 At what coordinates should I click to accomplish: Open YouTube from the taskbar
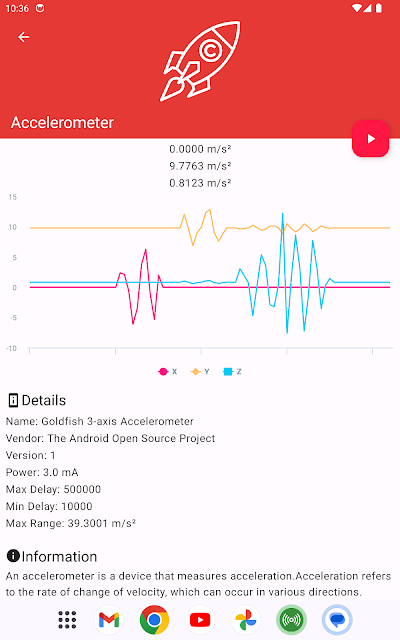(200, 620)
